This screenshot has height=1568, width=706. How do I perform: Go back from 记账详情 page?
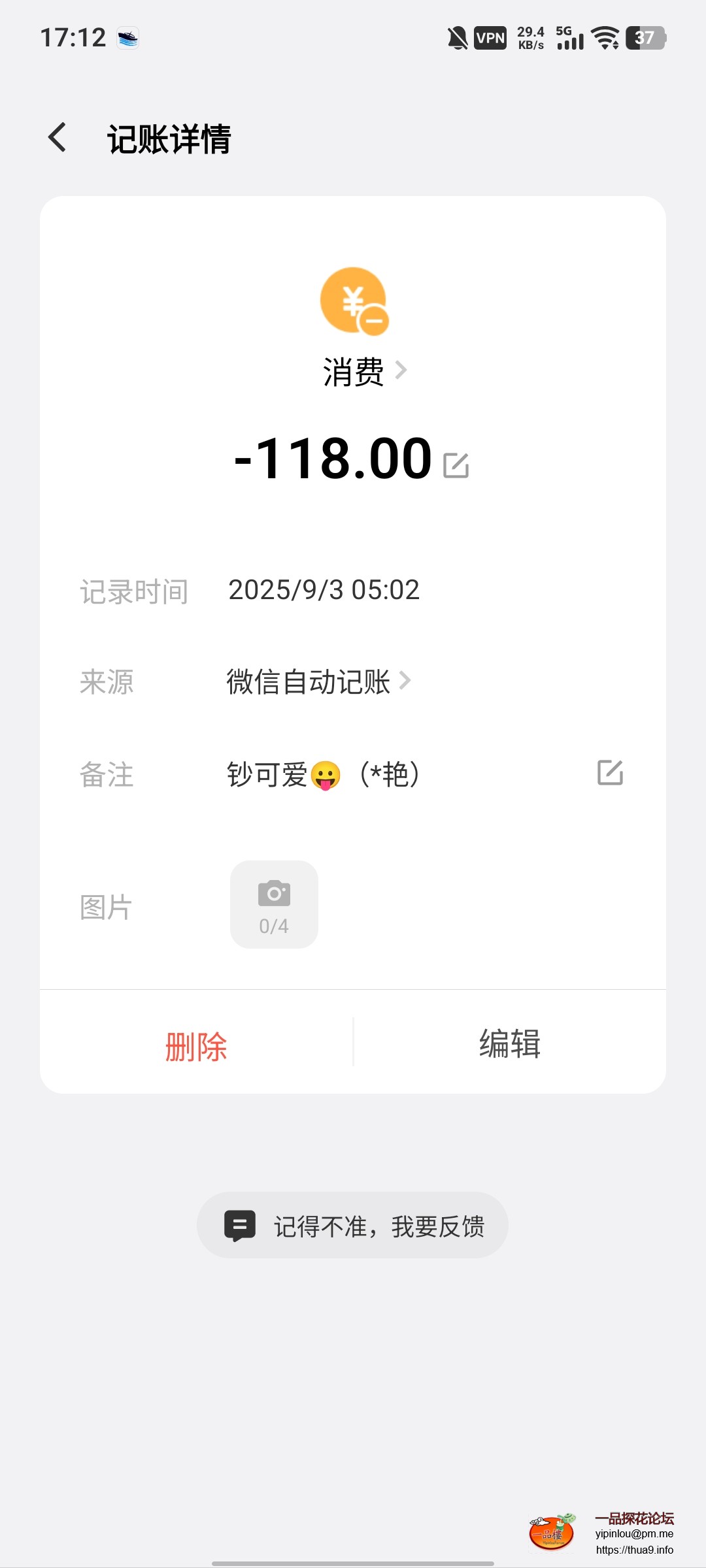pos(58,138)
